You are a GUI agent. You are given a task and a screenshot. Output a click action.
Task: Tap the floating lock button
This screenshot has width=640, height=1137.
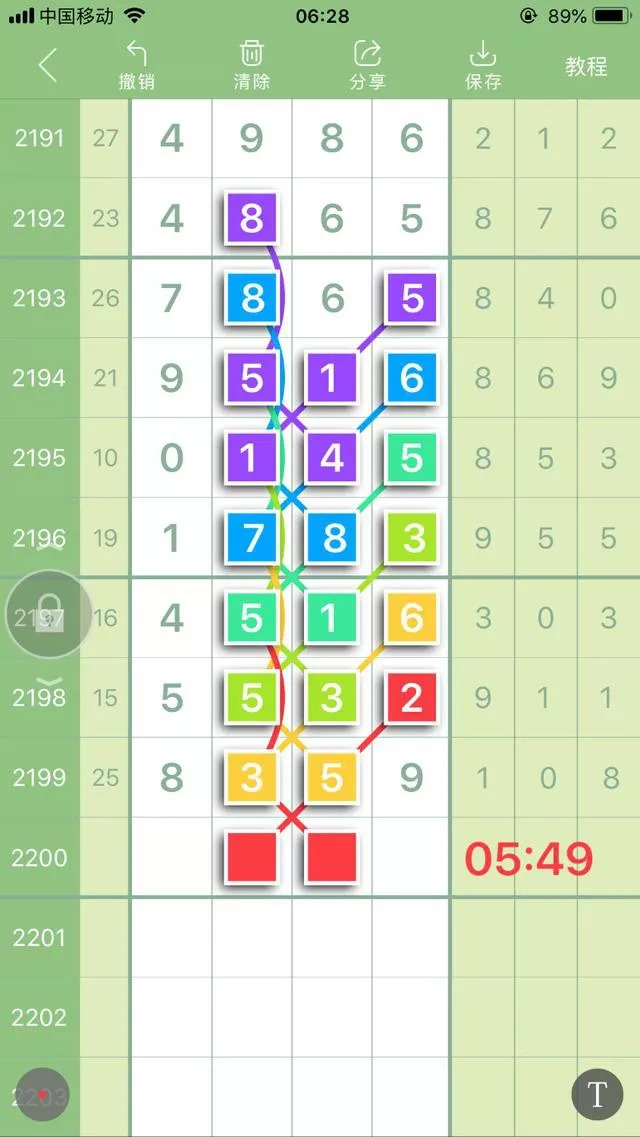pos(49,614)
